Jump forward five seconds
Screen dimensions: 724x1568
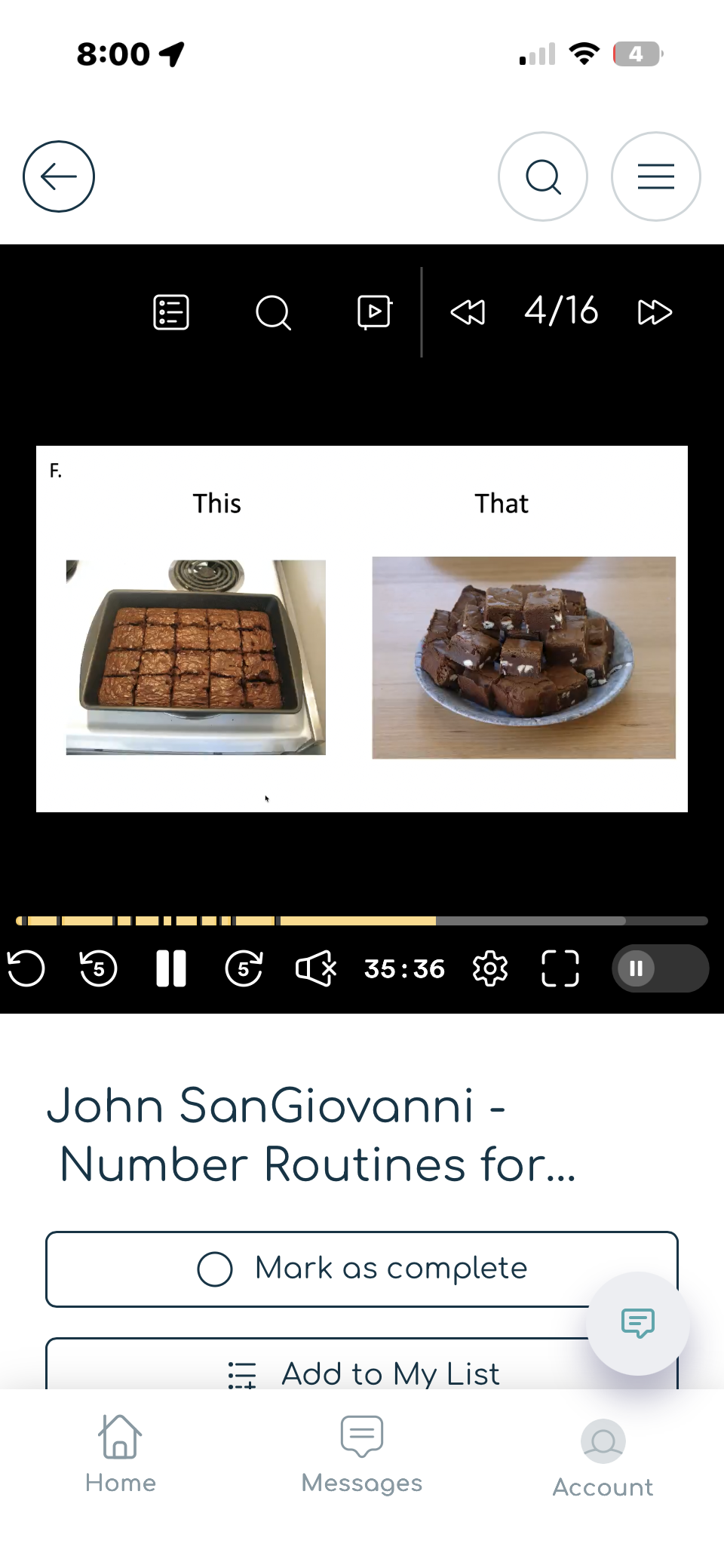click(244, 968)
